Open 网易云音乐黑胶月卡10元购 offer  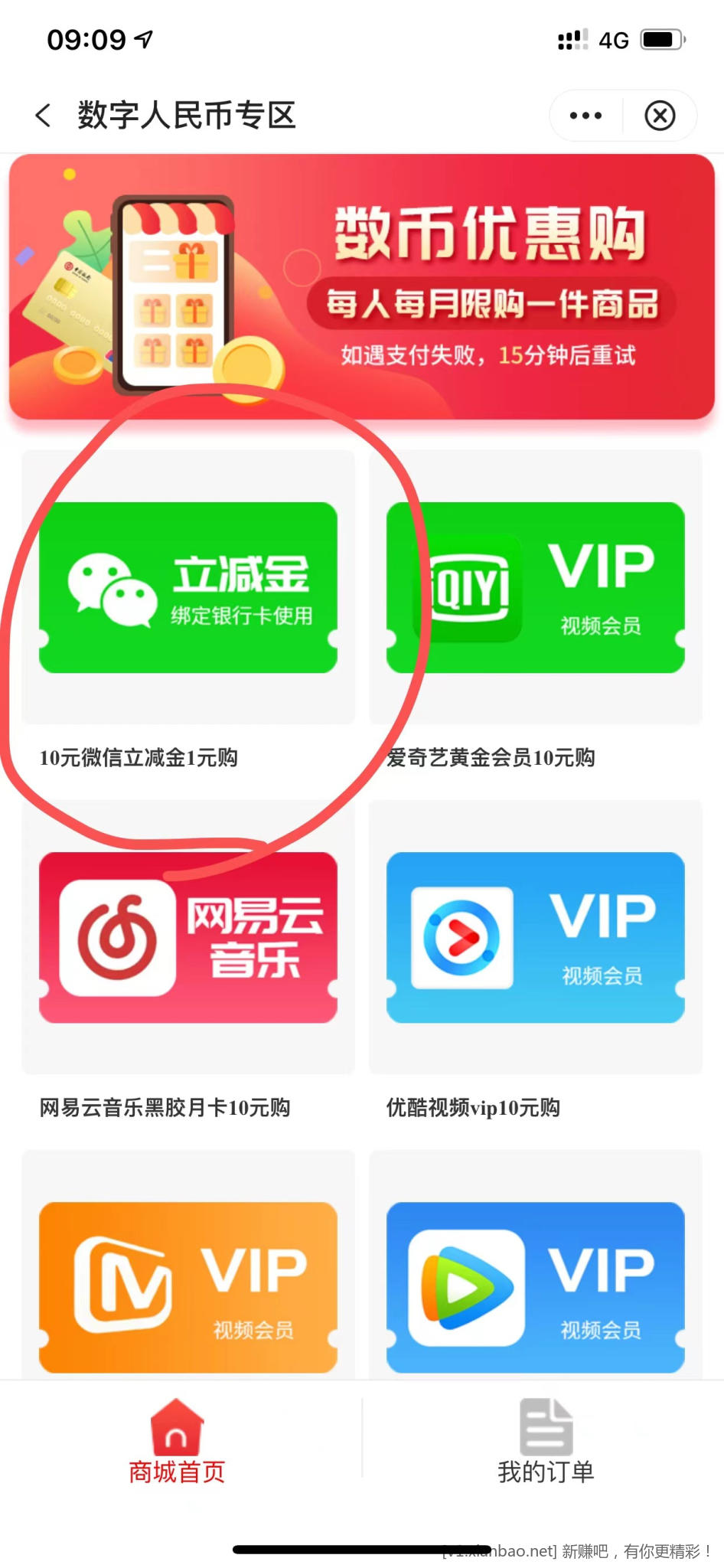click(188, 938)
